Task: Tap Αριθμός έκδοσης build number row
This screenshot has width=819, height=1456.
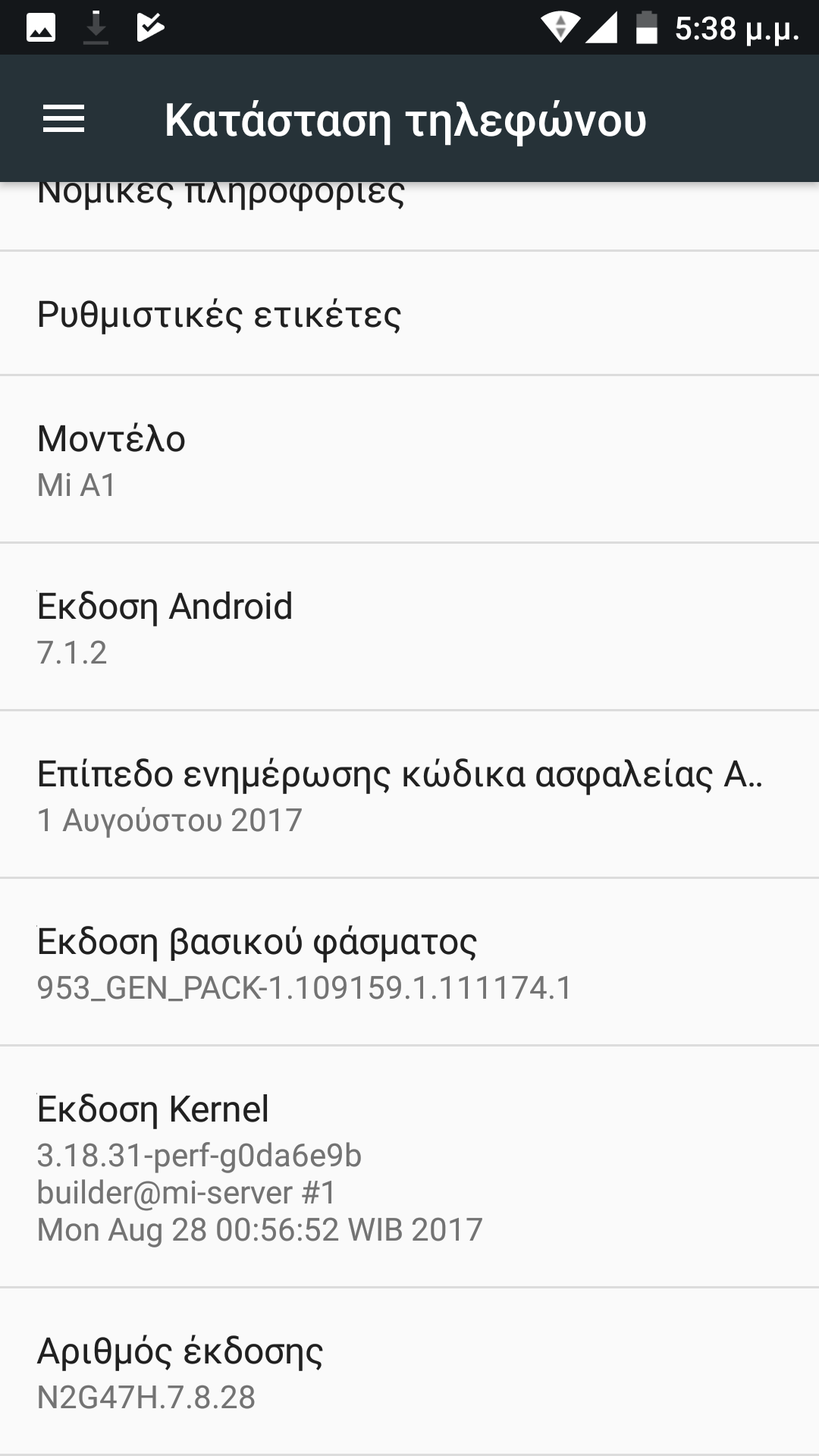Action: coord(409,1372)
